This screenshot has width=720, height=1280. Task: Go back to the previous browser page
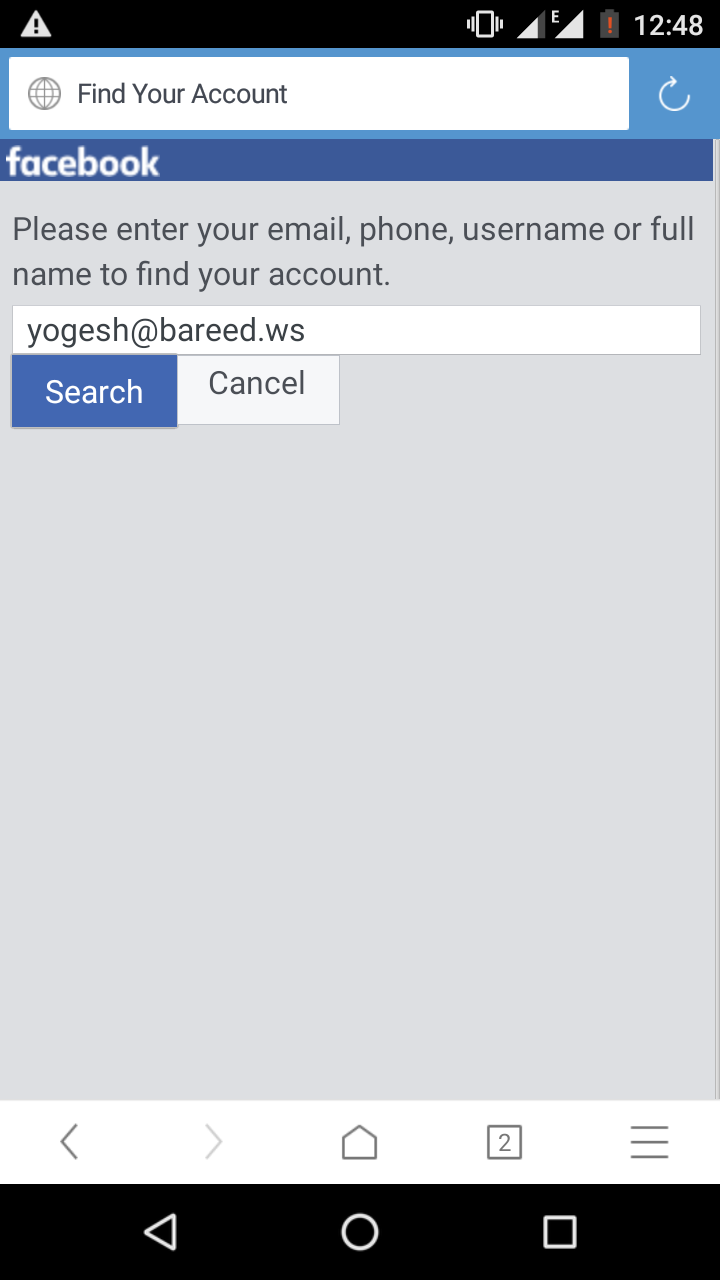tap(69, 1141)
